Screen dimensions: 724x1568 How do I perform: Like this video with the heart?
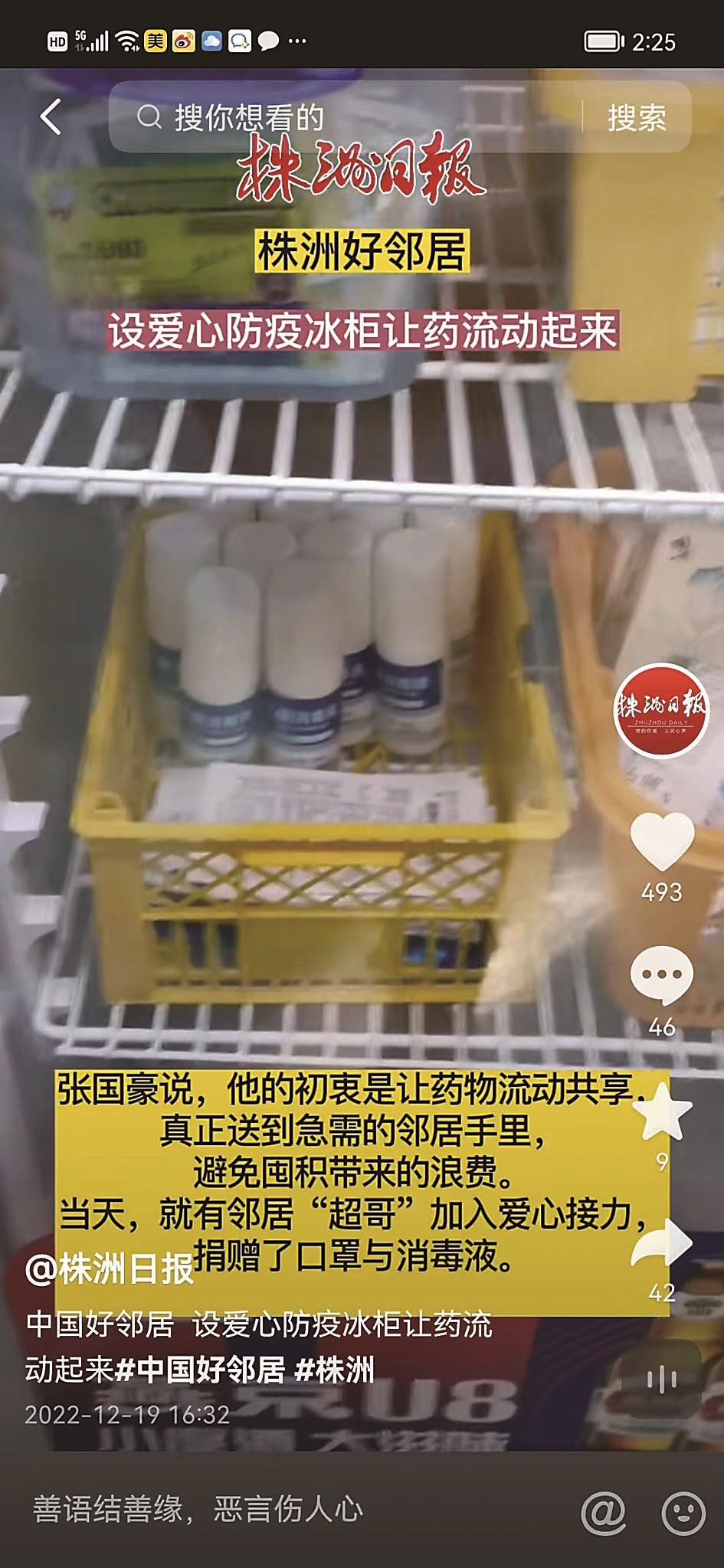pyautogui.click(x=661, y=841)
